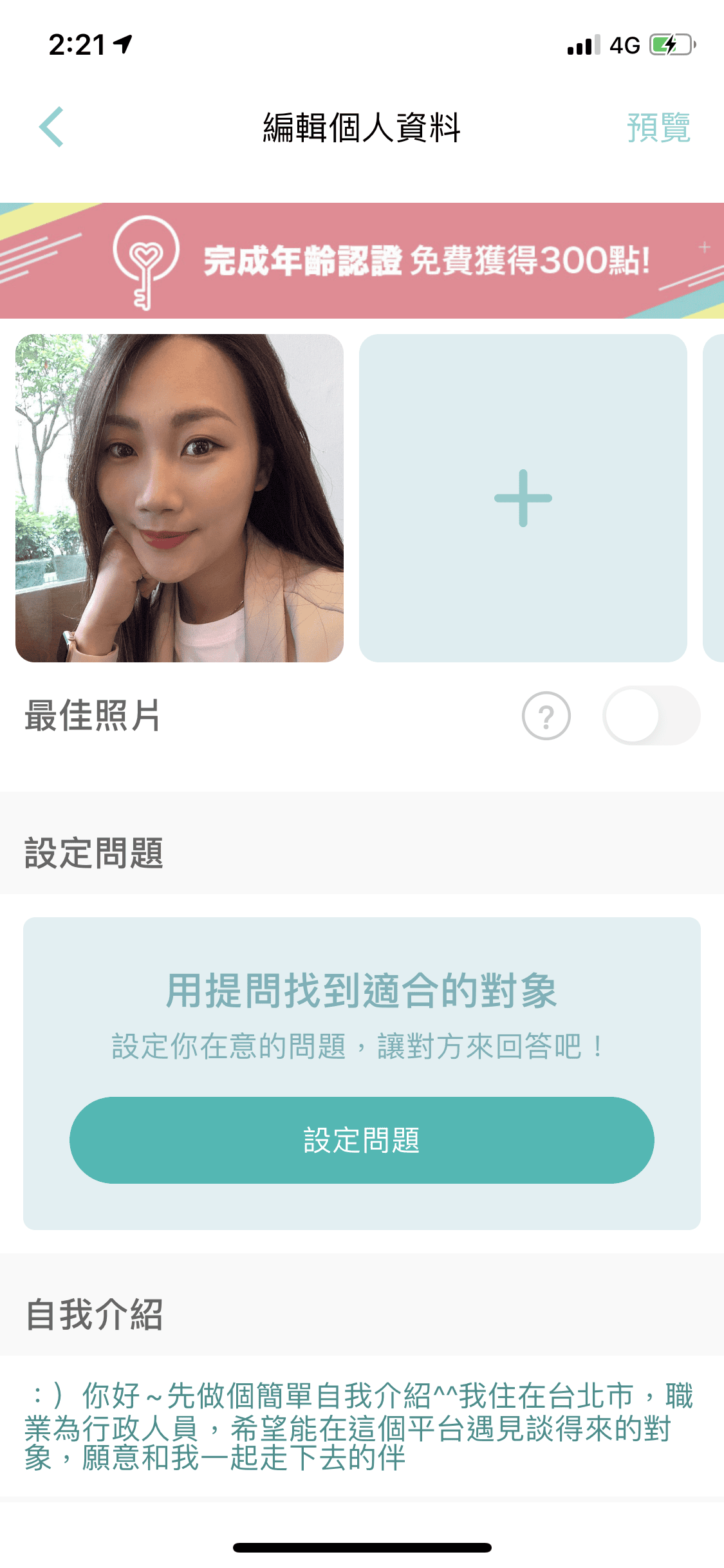
Task: Tap the back arrow to exit editing
Action: (x=51, y=126)
